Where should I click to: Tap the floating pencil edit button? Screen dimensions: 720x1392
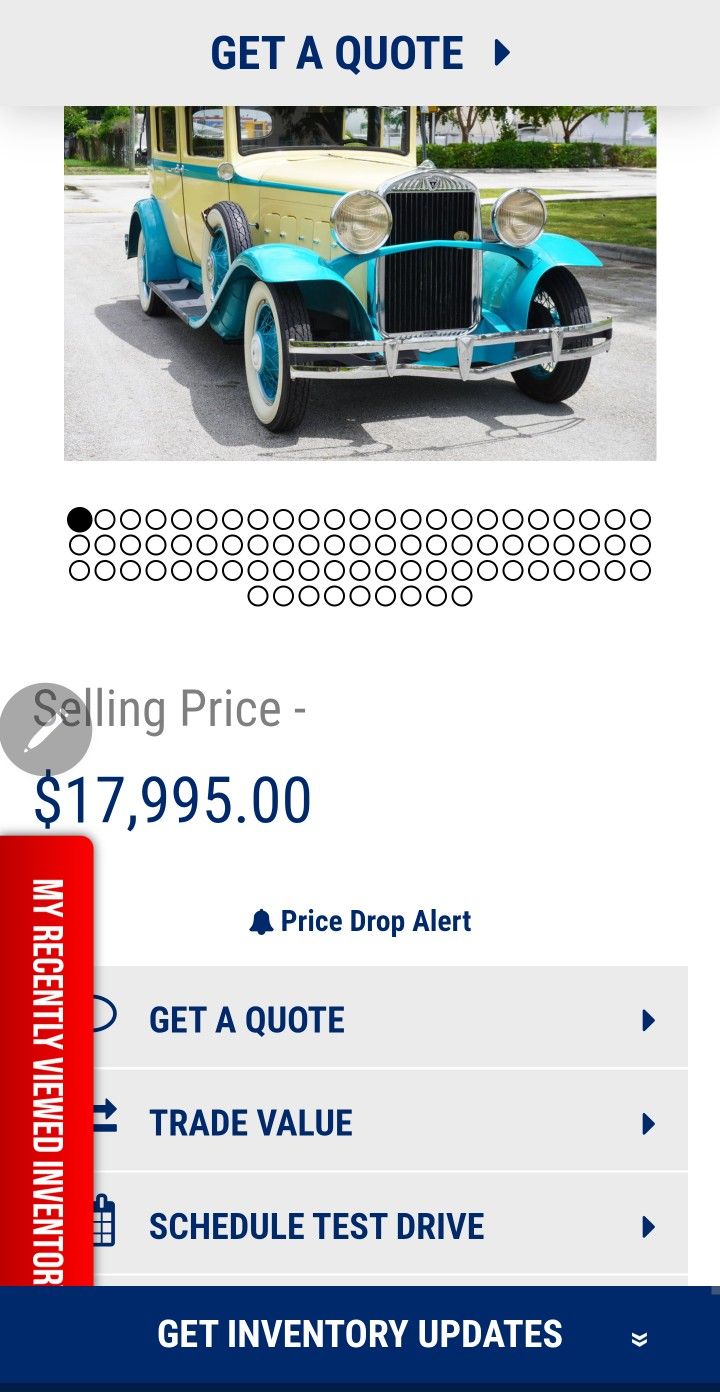(x=46, y=729)
